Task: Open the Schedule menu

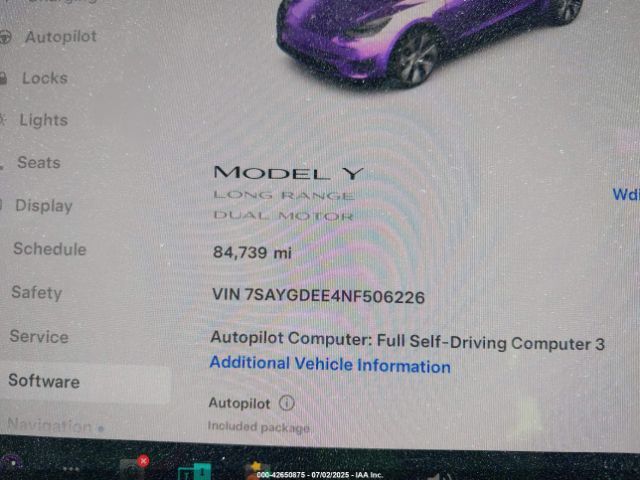Action: [49, 249]
